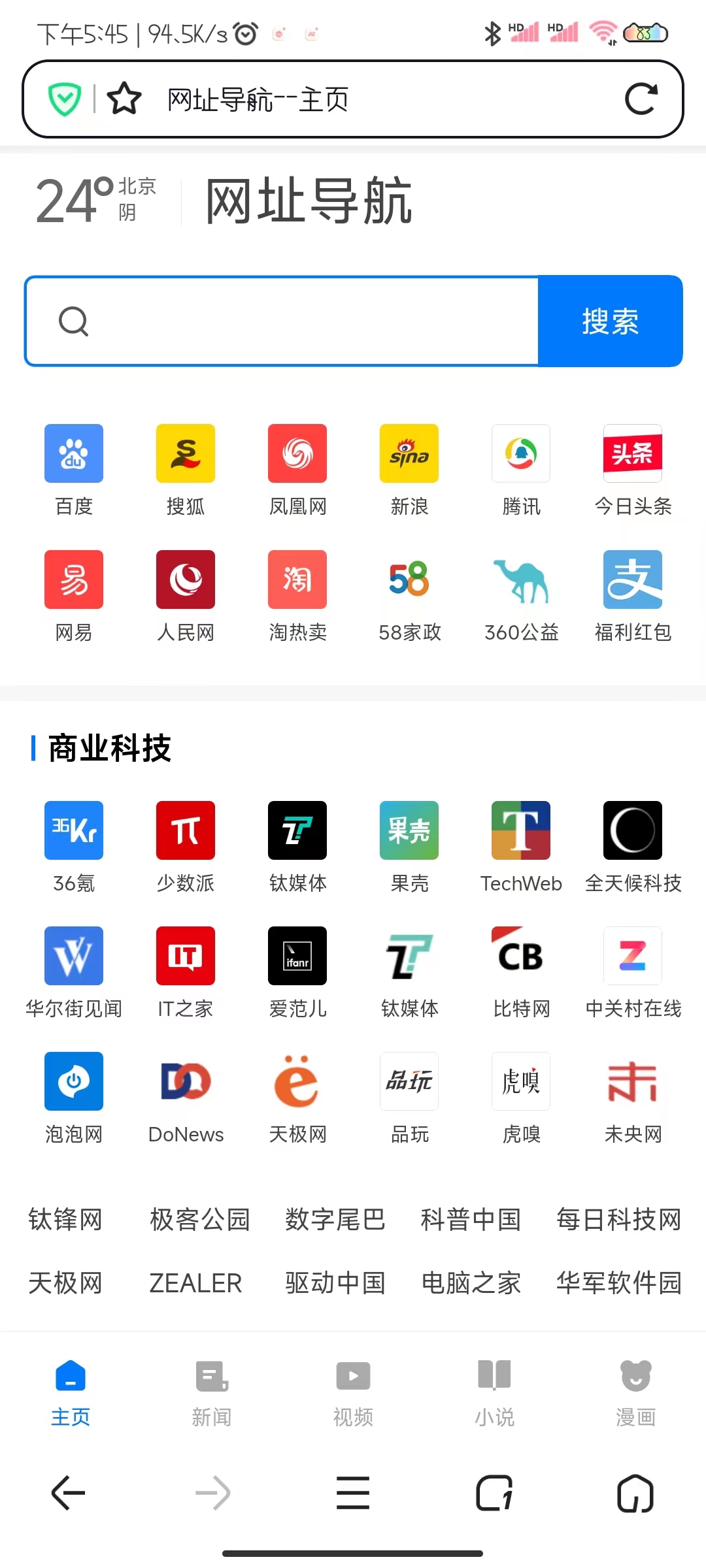
Task: Open the 科普中国 link
Action: tap(471, 1219)
